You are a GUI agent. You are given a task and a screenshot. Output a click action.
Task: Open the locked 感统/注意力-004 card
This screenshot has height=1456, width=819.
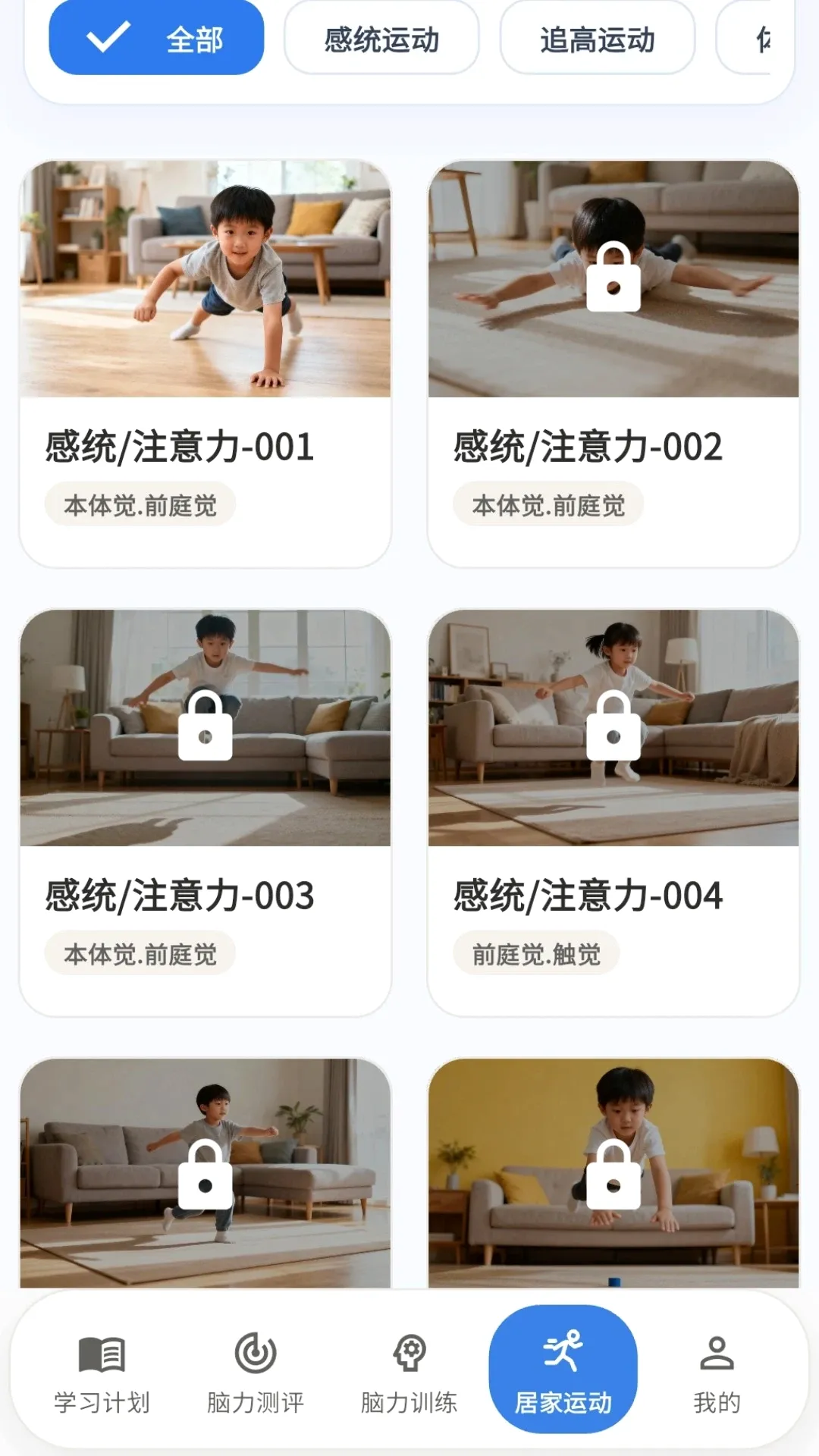(613, 812)
